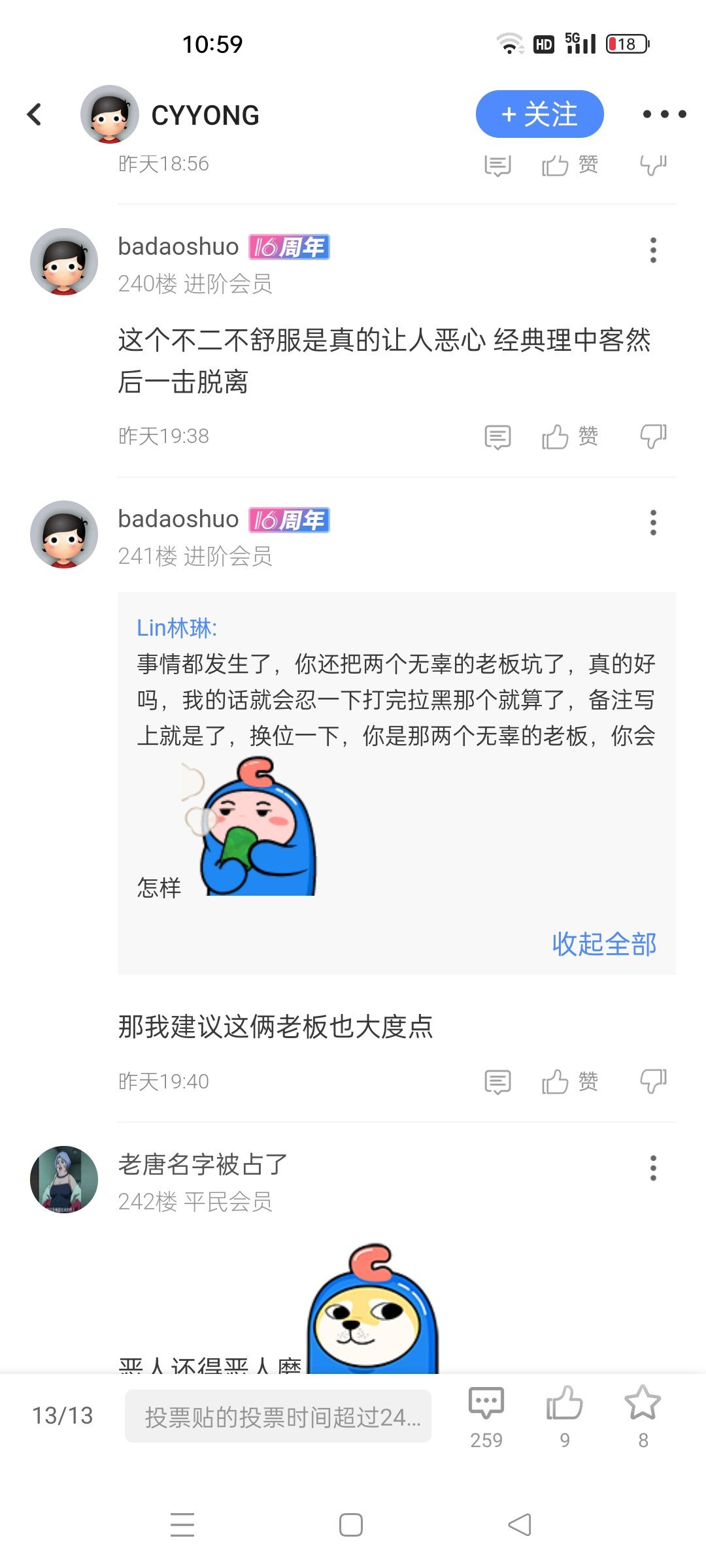This screenshot has width=706, height=1568.
Task: Go back using the top-left arrow
Action: tap(35, 114)
